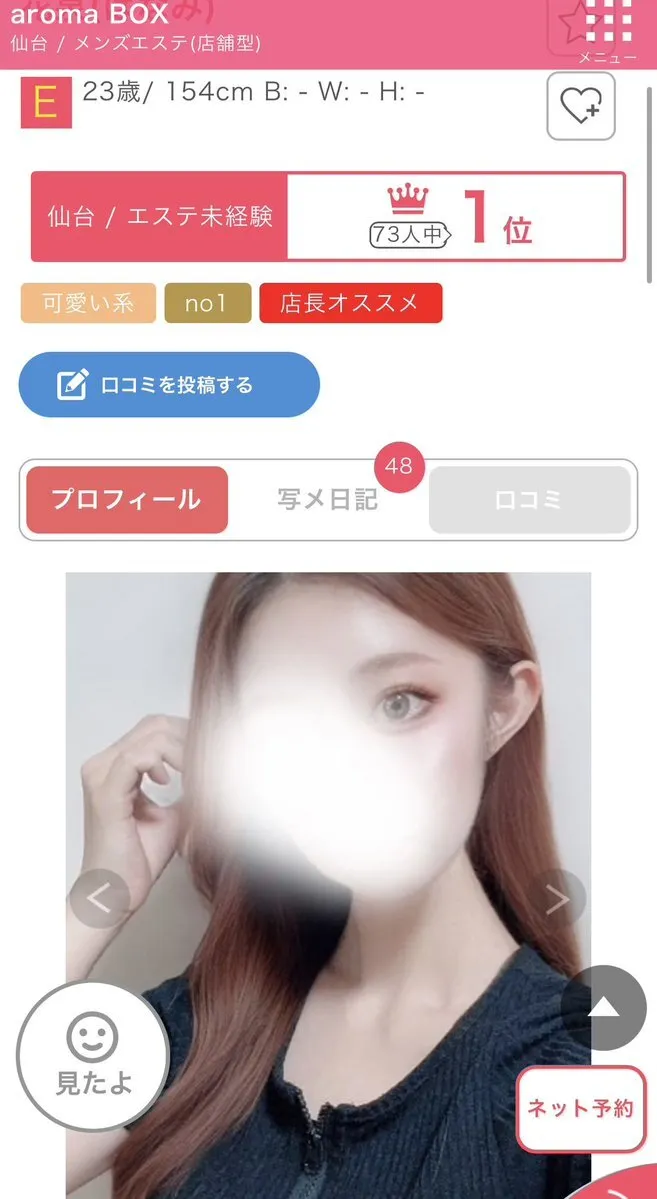
Task: Select the no1 tag chip
Action: (x=207, y=303)
